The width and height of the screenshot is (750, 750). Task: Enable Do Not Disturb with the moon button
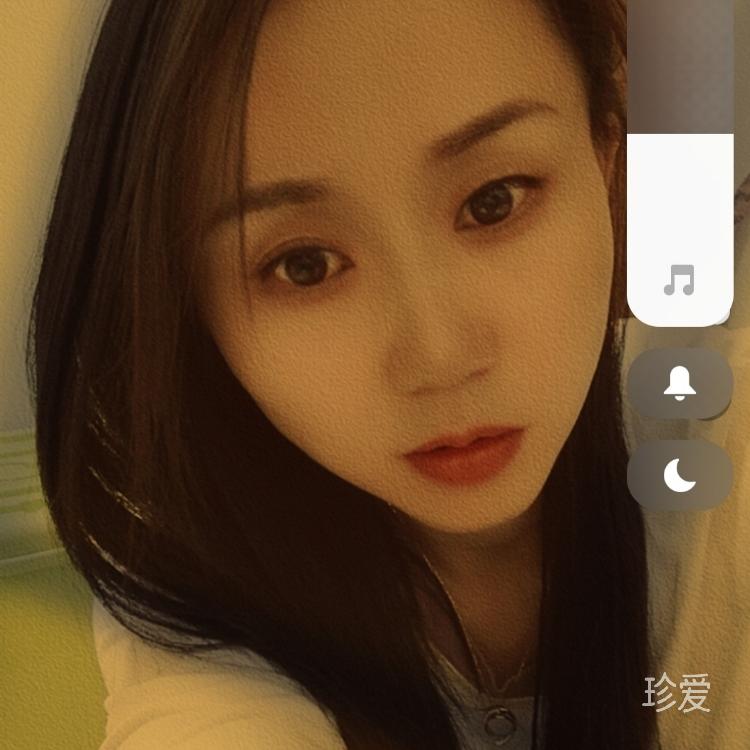[680, 475]
